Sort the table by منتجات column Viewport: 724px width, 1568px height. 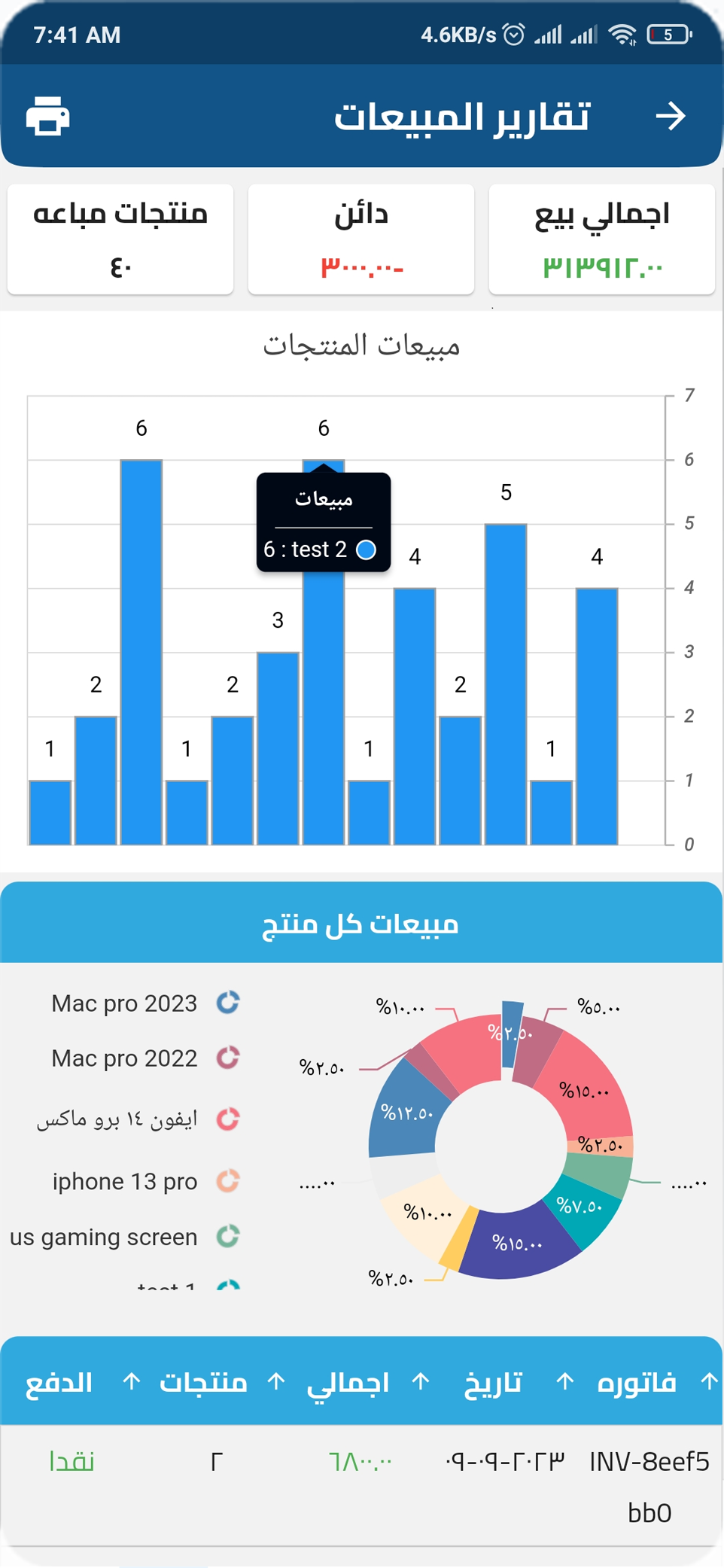pos(203,1383)
